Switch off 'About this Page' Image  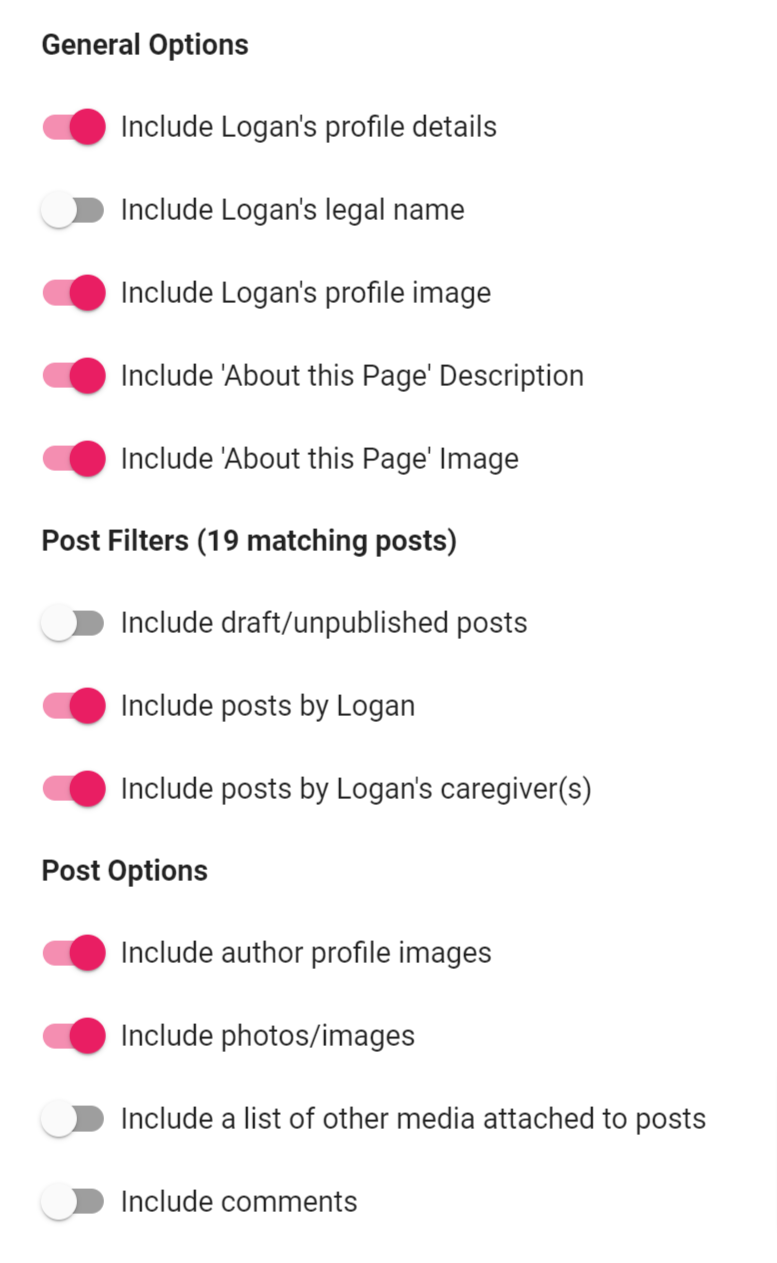coord(74,460)
